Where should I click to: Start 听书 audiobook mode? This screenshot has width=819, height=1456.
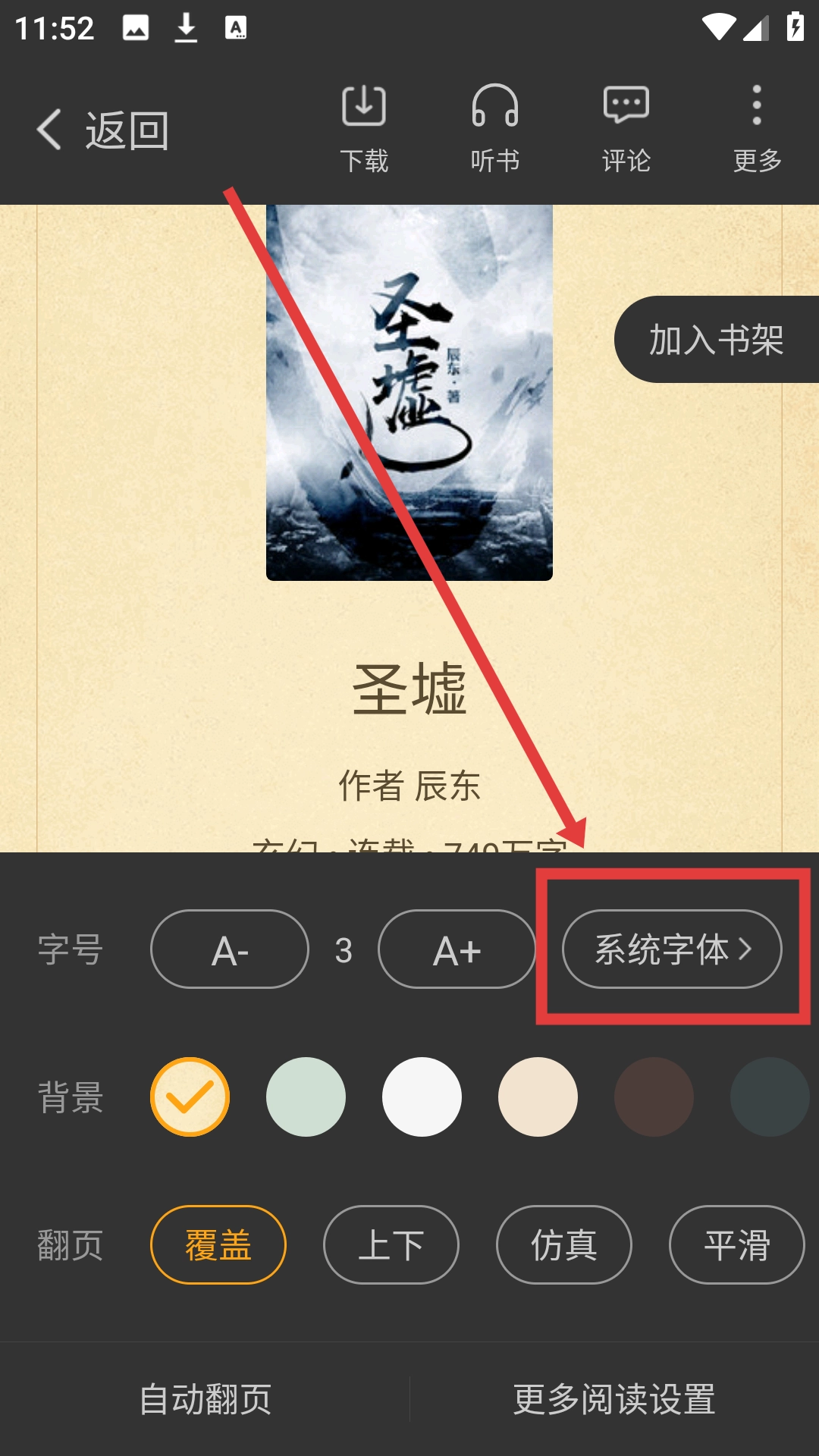pyautogui.click(x=495, y=129)
